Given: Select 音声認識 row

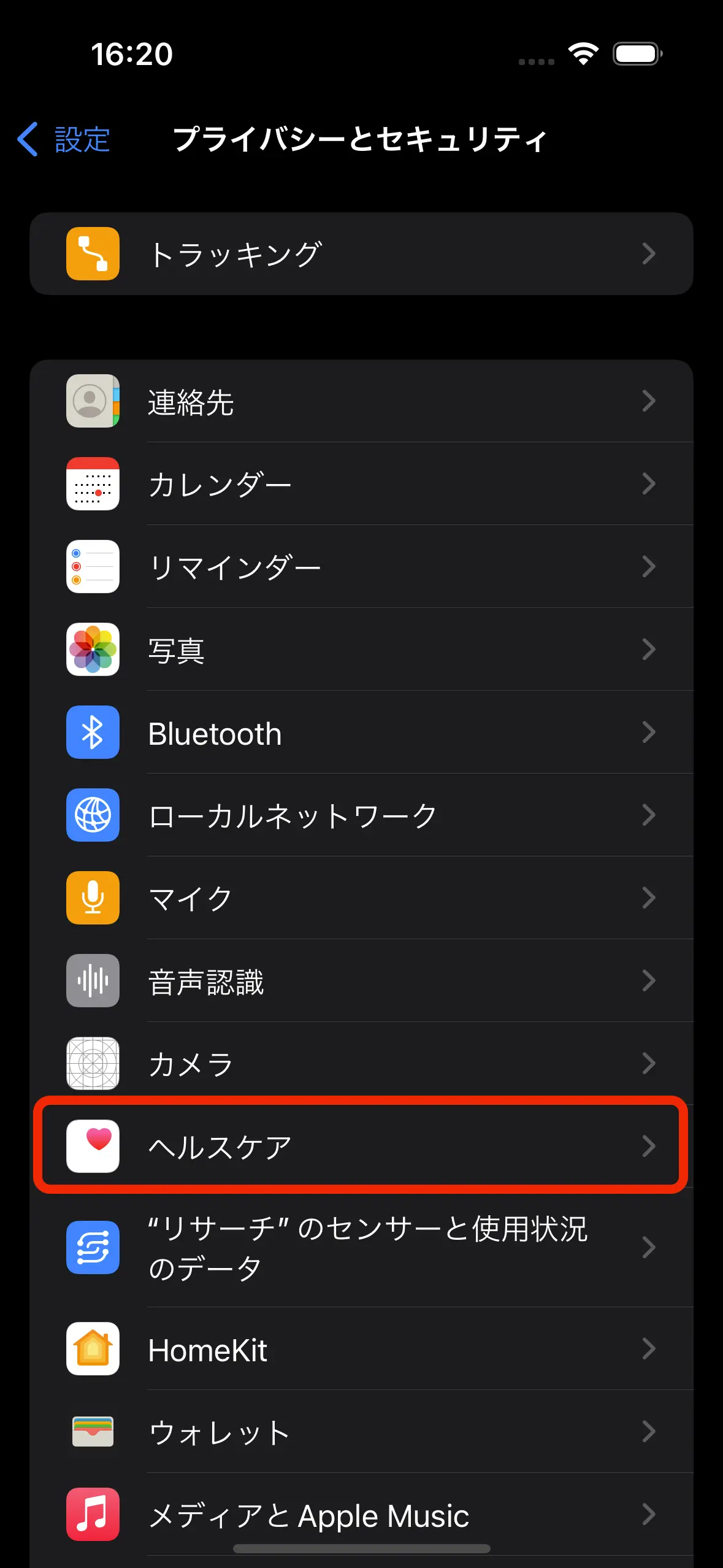Looking at the screenshot, I should (361, 981).
